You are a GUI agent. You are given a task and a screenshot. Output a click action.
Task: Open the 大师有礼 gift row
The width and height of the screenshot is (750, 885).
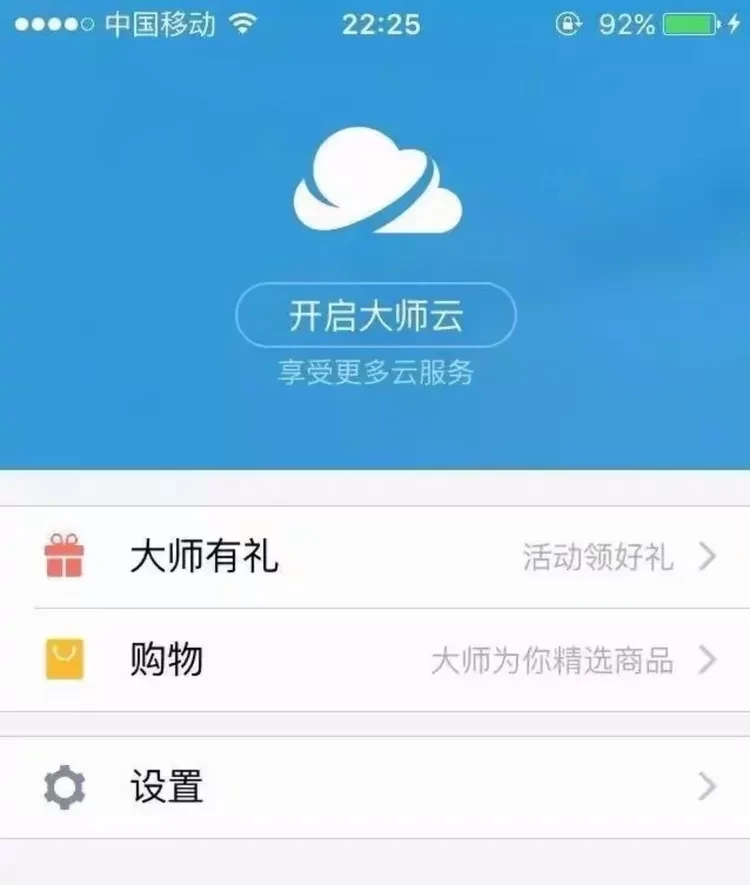pos(375,557)
